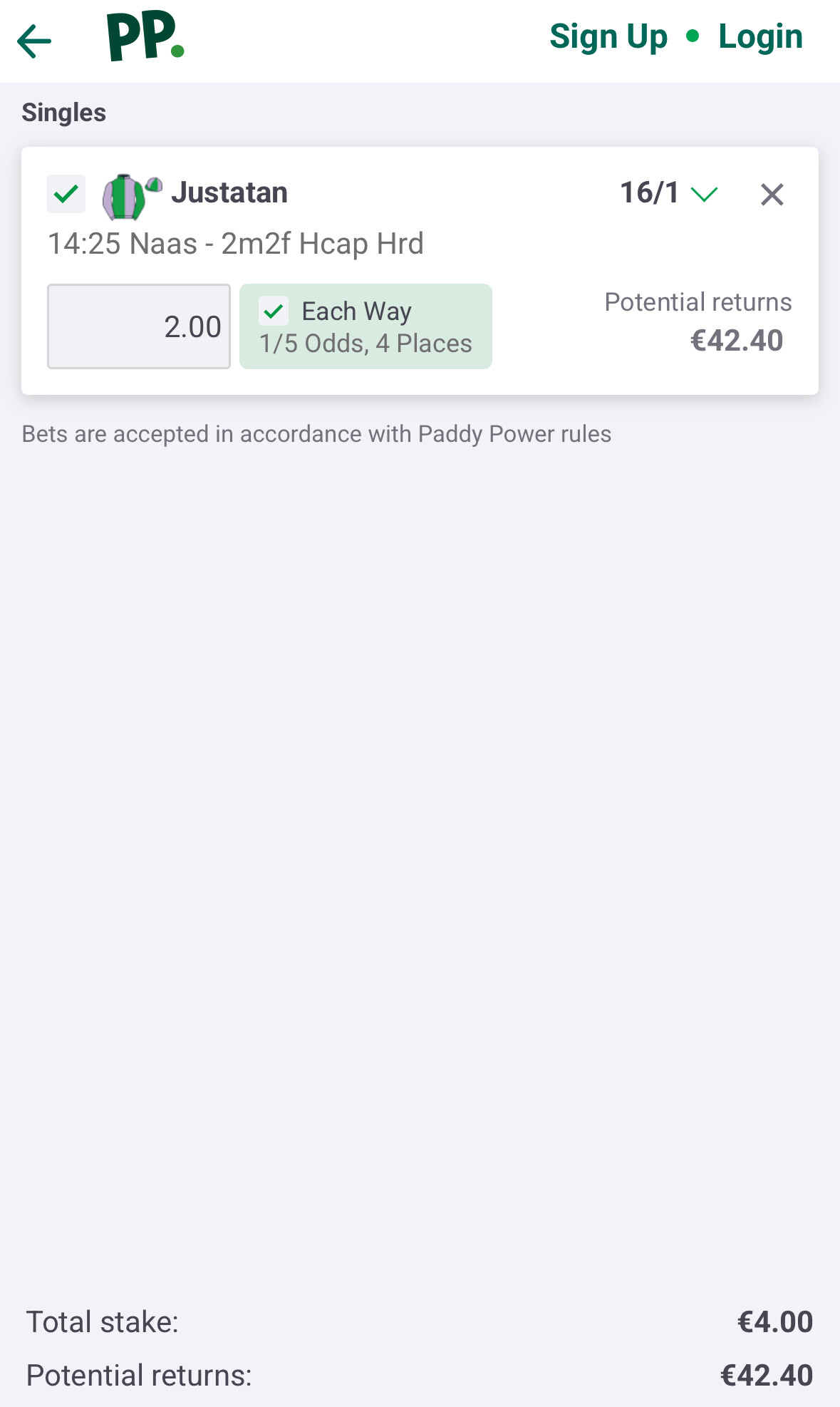Toggle the Each Way checkbox off

coord(274,311)
